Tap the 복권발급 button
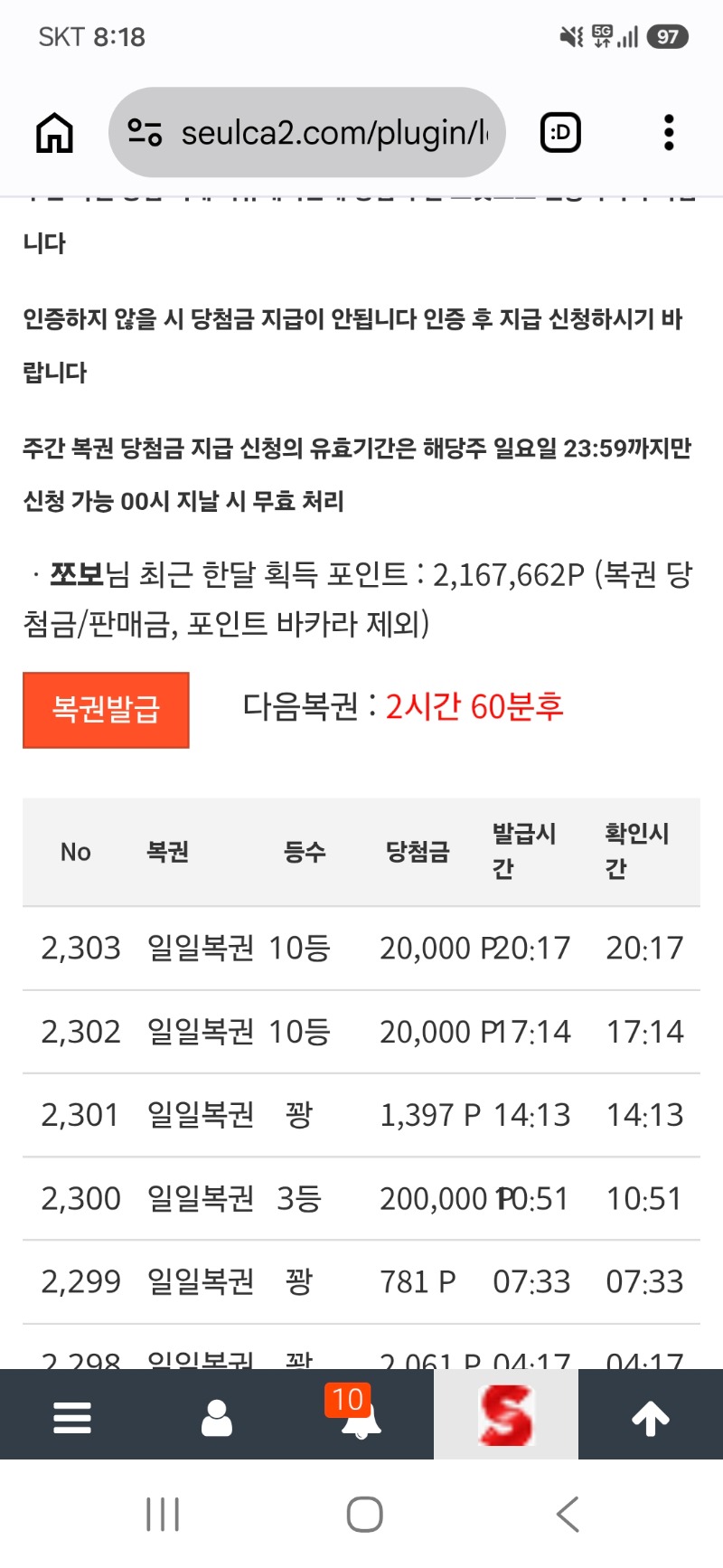Image resolution: width=723 pixels, height=1568 pixels. tap(106, 710)
